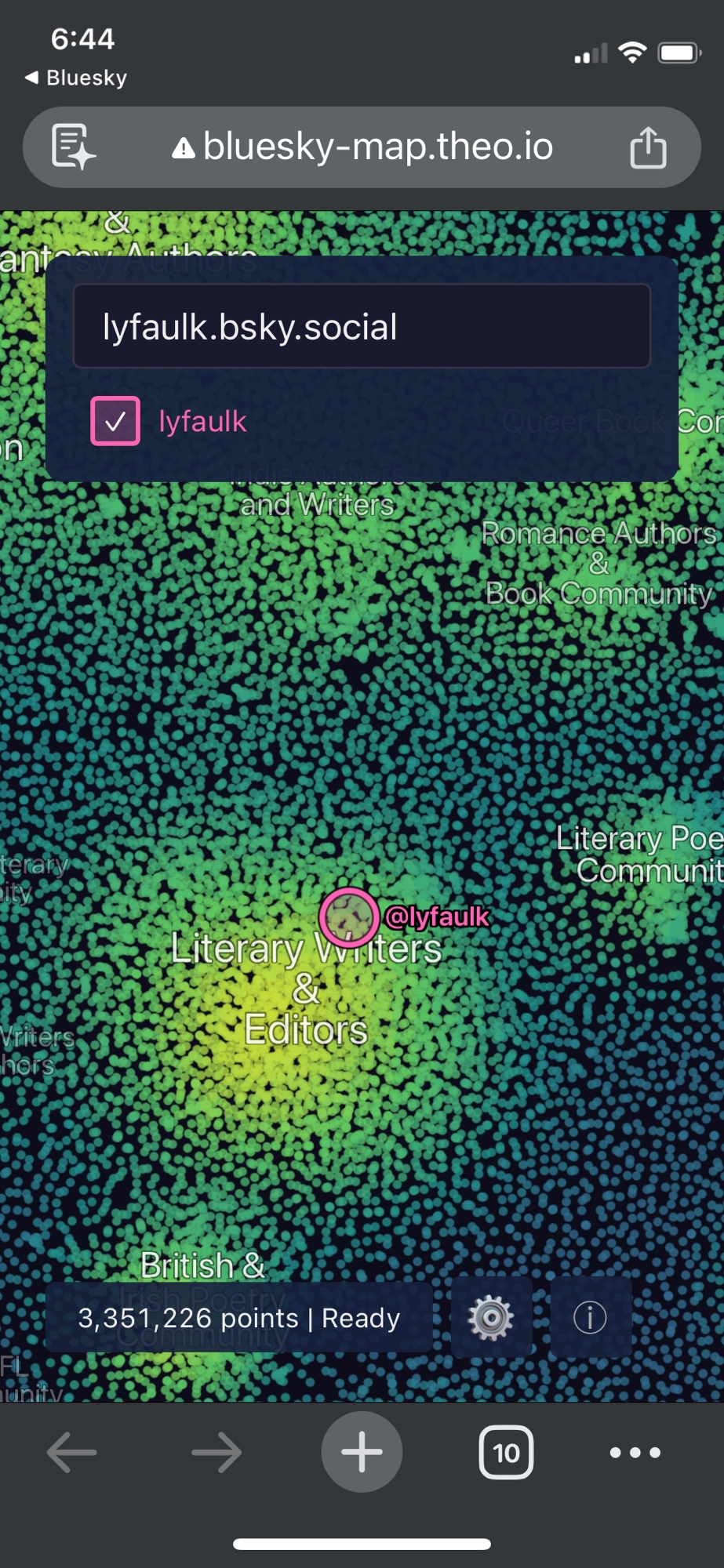This screenshot has height=1568, width=724.
Task: Return to the Bluesky app
Action: [76, 78]
